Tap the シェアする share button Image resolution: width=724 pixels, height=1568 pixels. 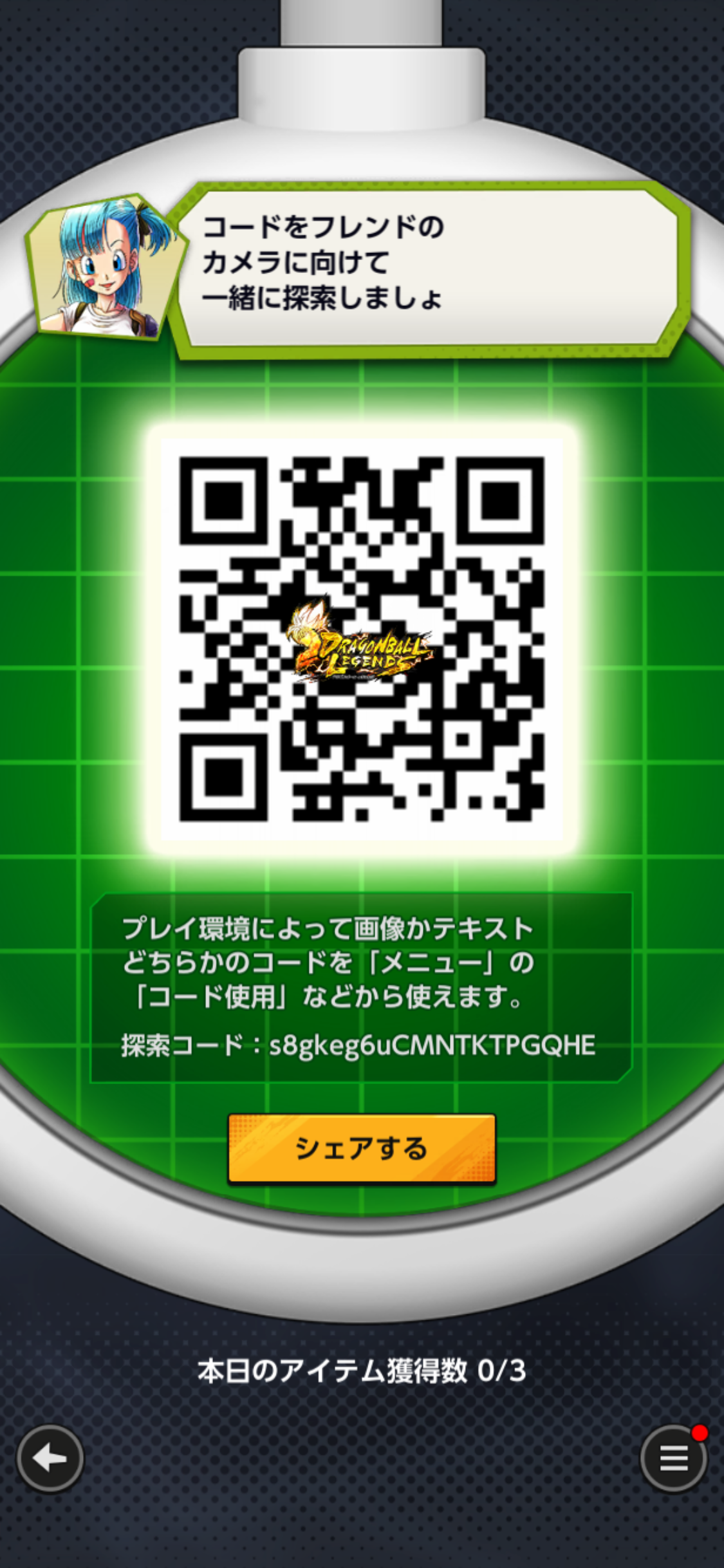tap(362, 1148)
